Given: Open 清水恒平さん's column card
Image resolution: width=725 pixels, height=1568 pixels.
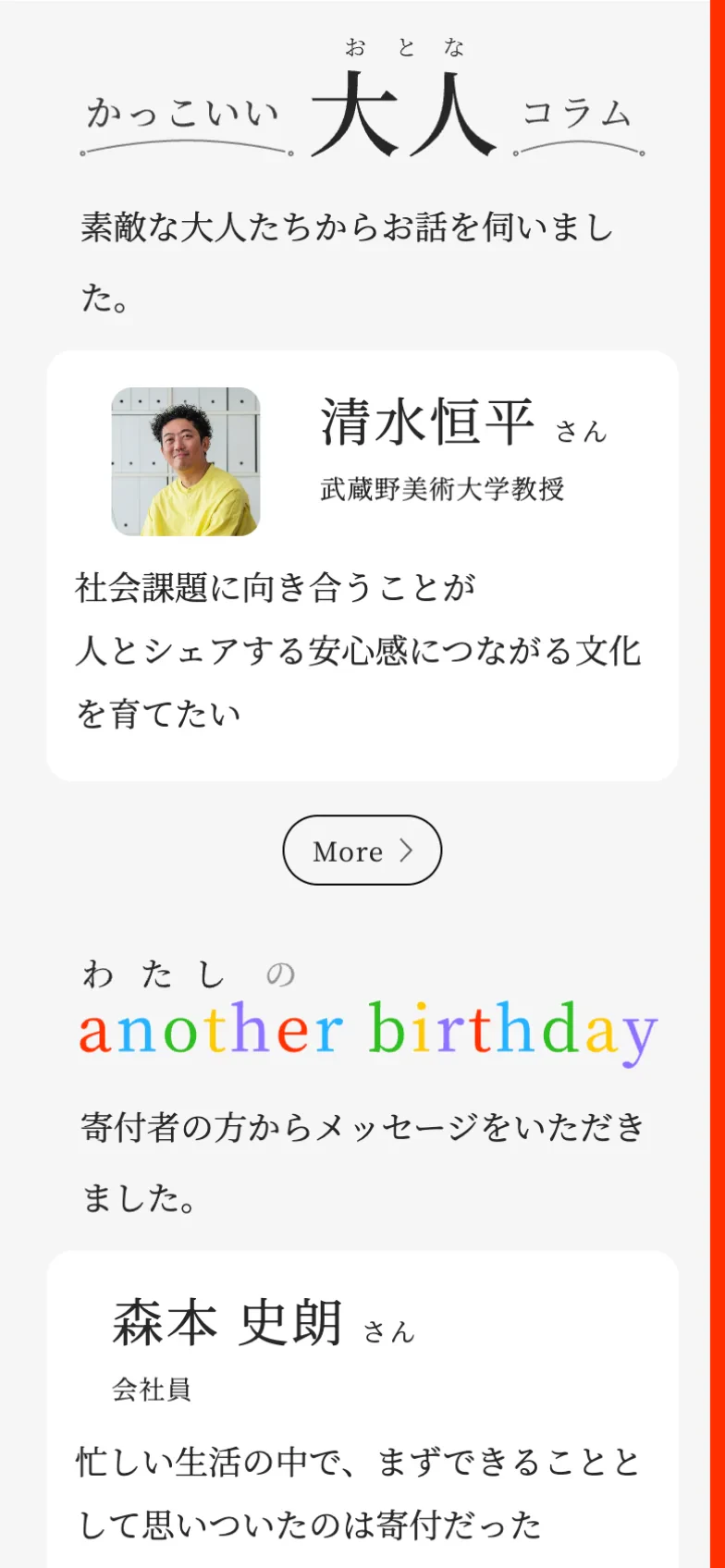Looking at the screenshot, I should [362, 565].
